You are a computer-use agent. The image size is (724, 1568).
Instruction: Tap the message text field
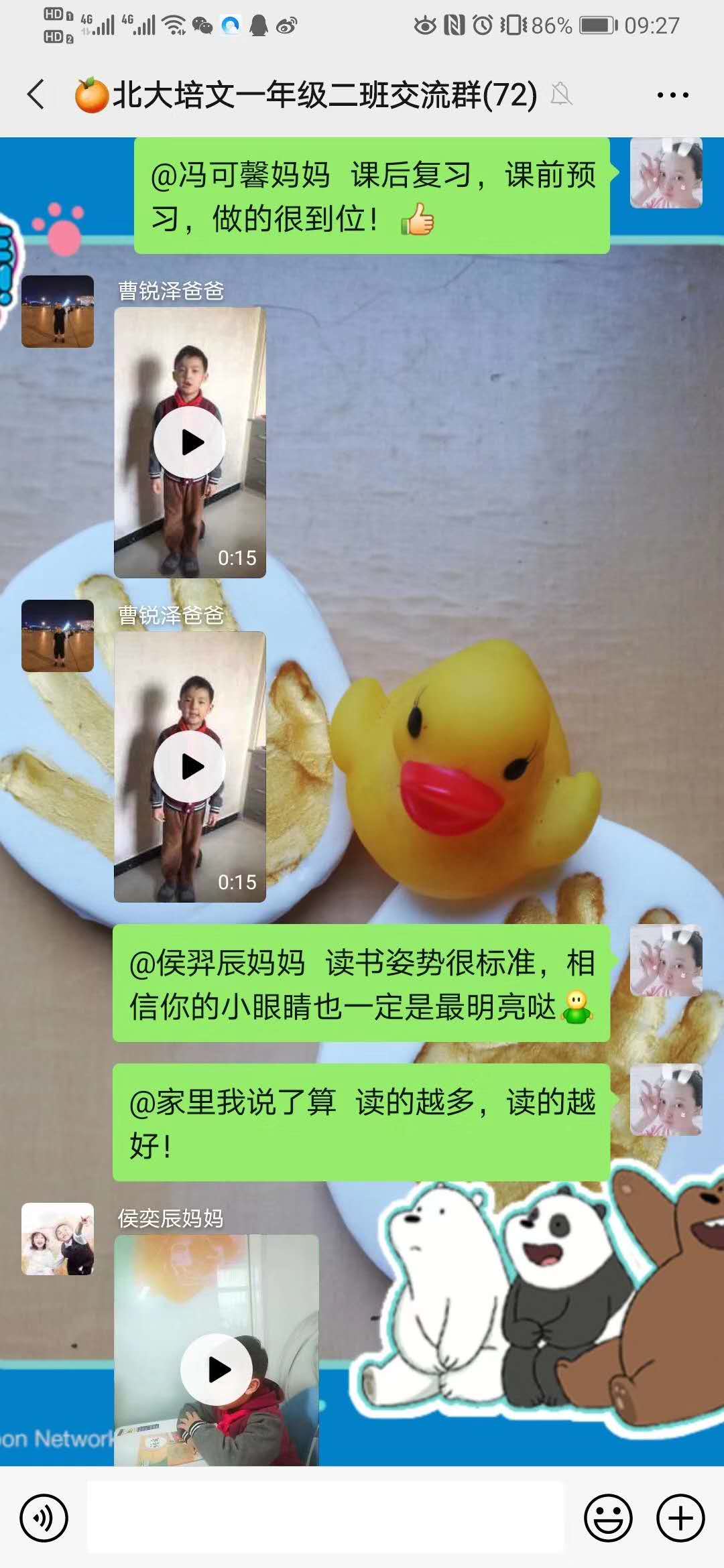pyautogui.click(x=326, y=1517)
